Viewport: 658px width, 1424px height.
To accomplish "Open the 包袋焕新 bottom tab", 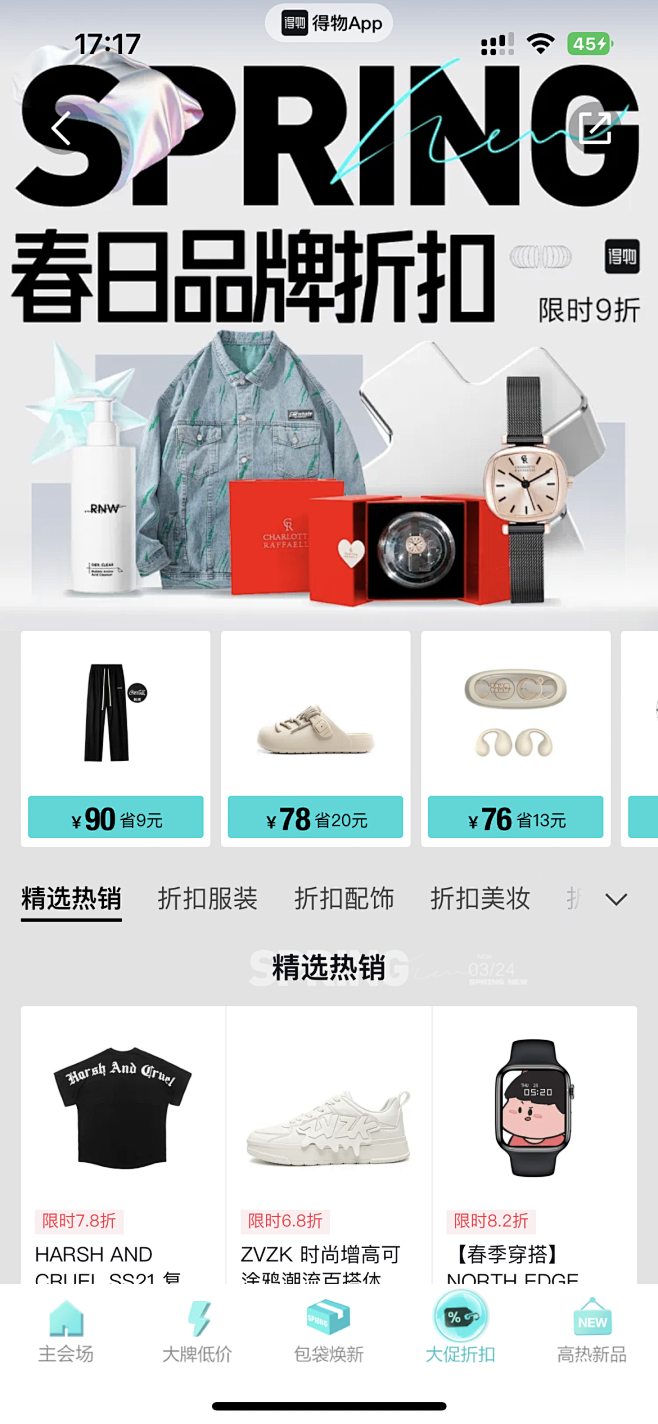I will click(x=329, y=1332).
